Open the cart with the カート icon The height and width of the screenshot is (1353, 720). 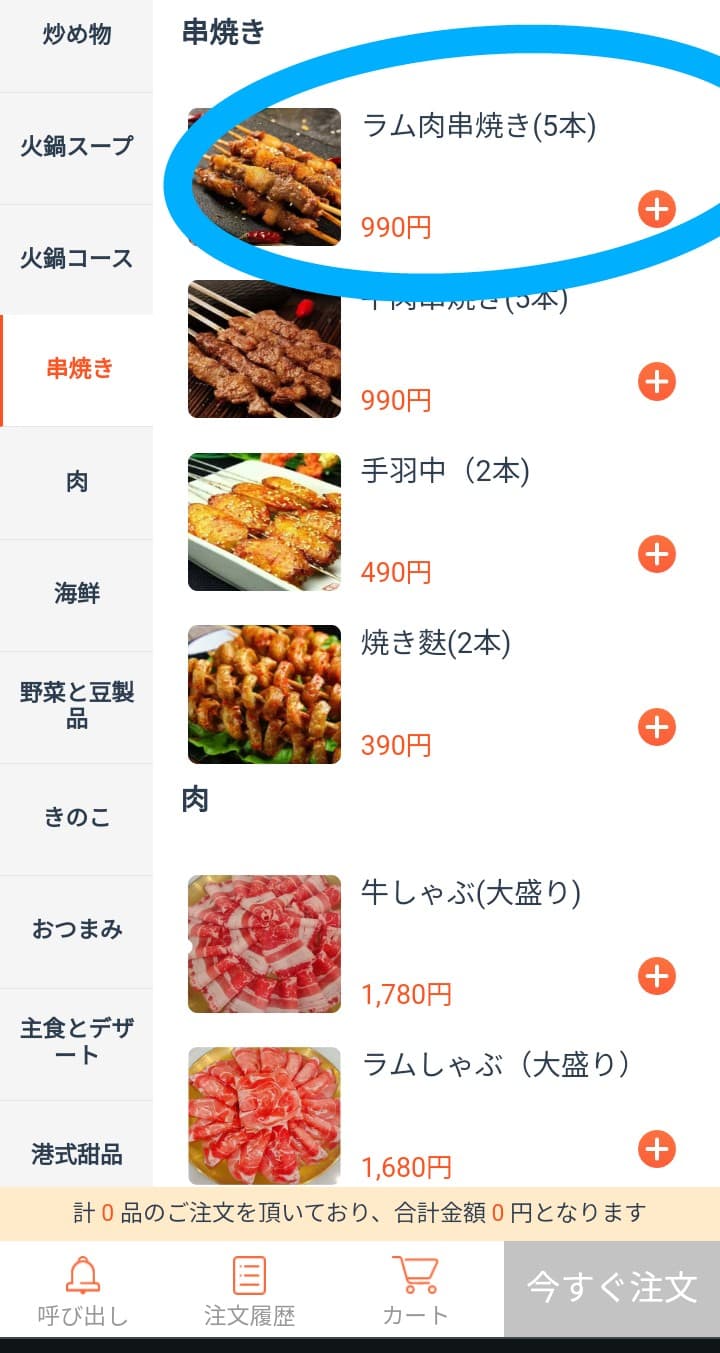click(x=418, y=1285)
